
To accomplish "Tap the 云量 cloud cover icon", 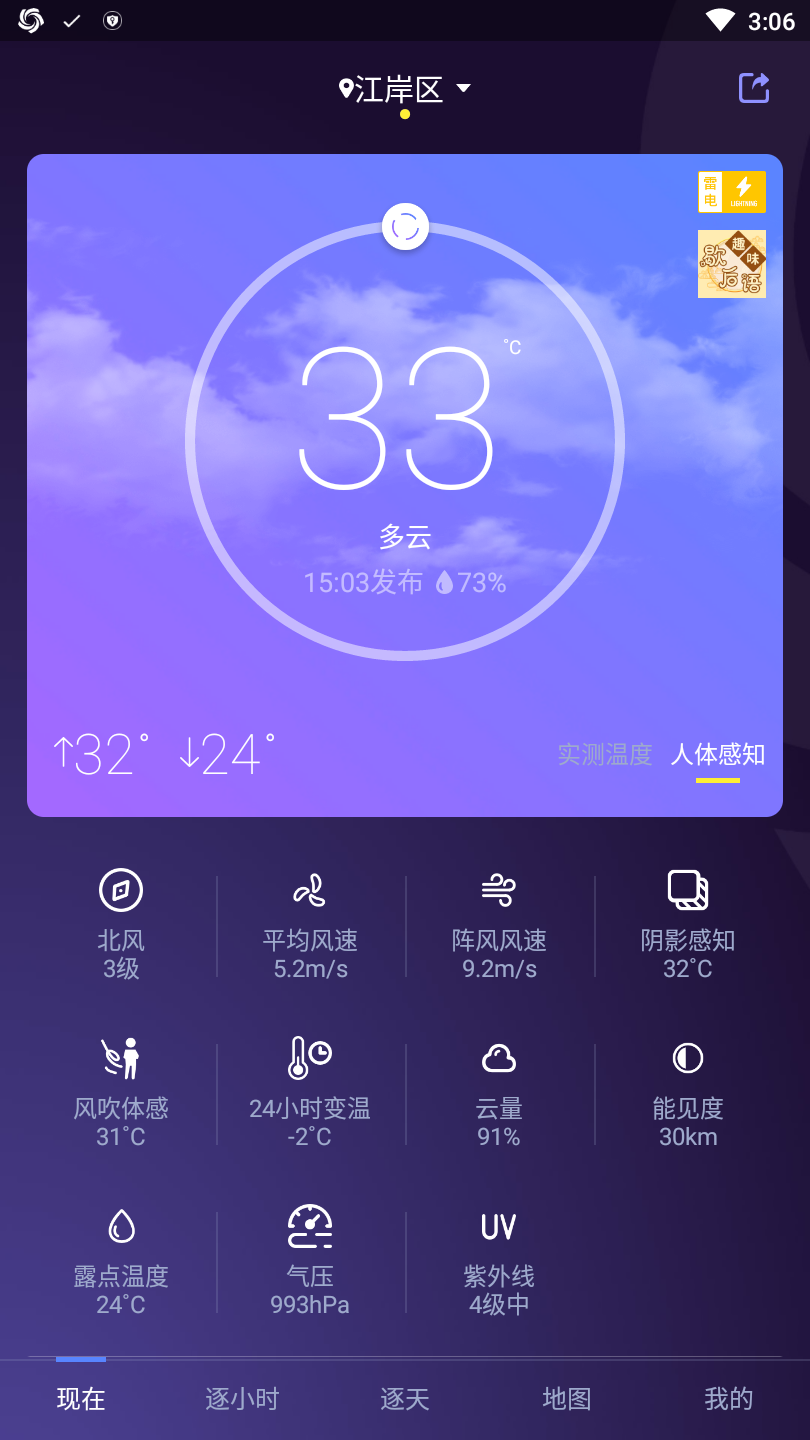I will pyautogui.click(x=498, y=1058).
